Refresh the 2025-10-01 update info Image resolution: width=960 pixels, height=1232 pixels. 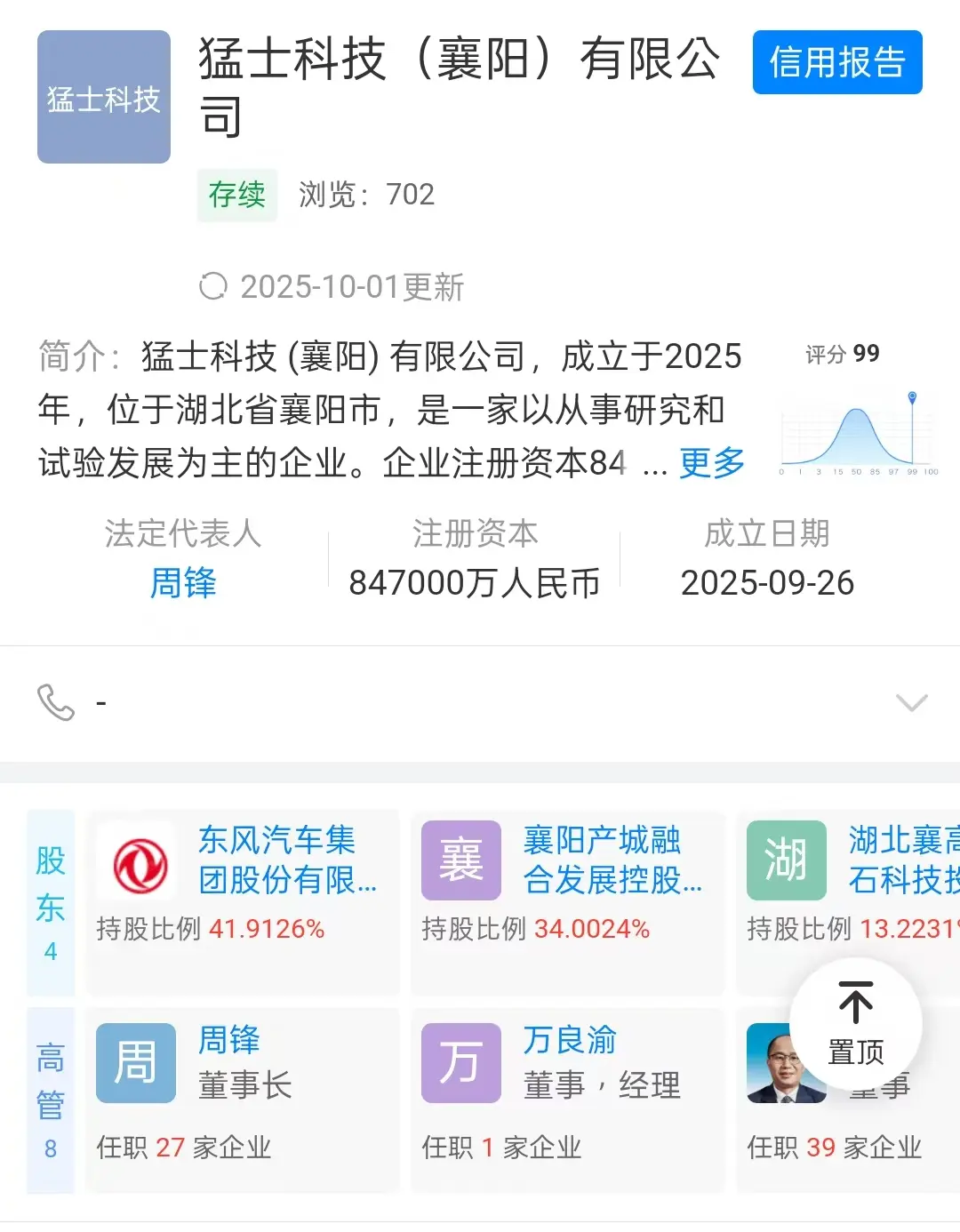coord(213,287)
